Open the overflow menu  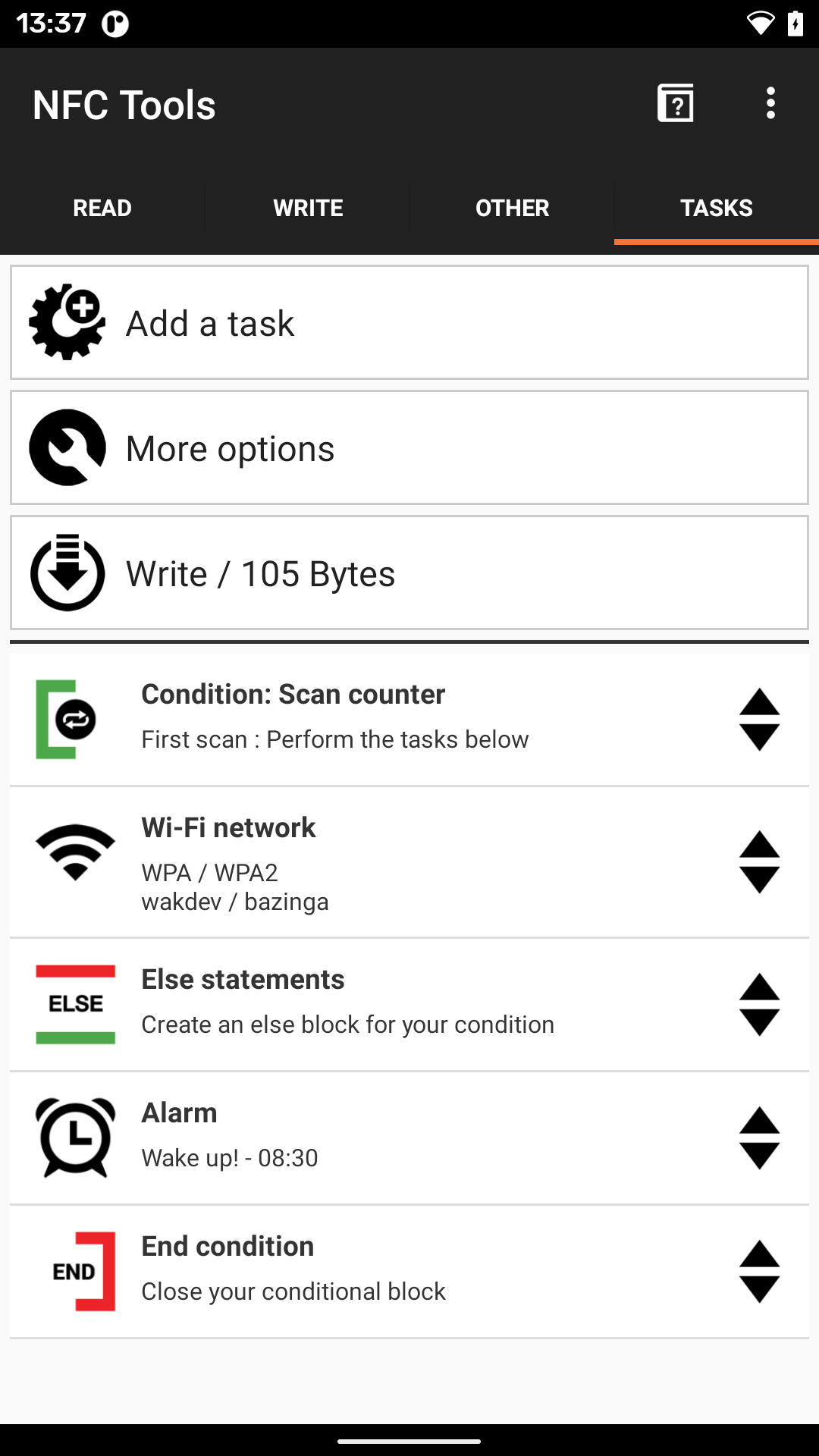click(x=770, y=103)
